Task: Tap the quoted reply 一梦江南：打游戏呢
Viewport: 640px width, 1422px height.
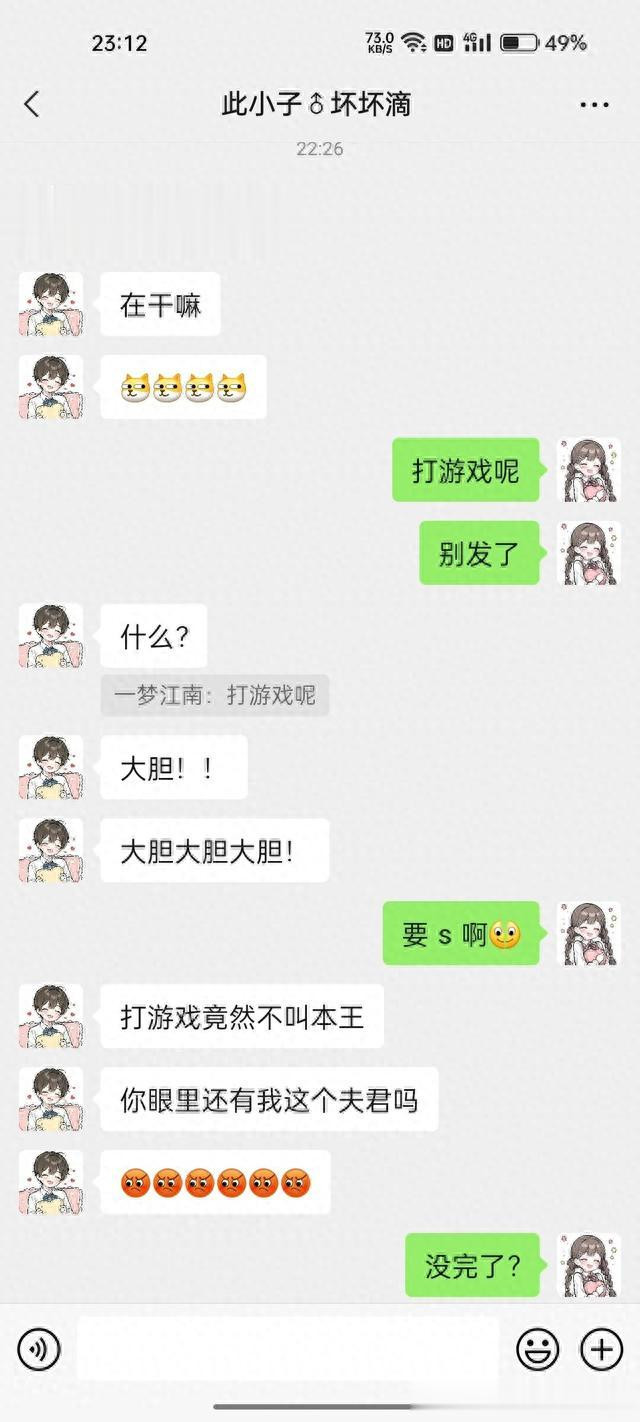Action: [215, 695]
